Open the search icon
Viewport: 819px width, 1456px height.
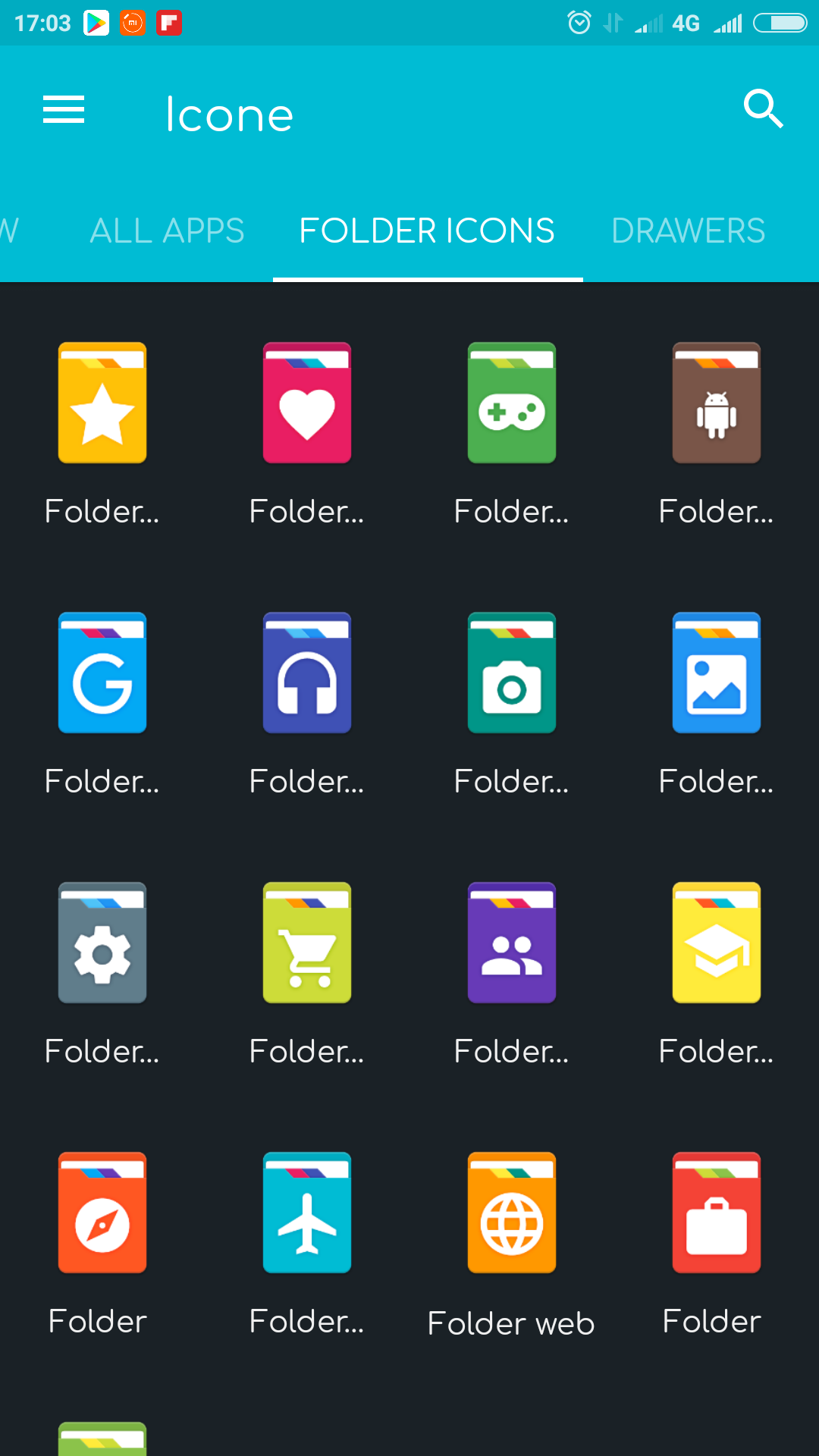point(763,109)
